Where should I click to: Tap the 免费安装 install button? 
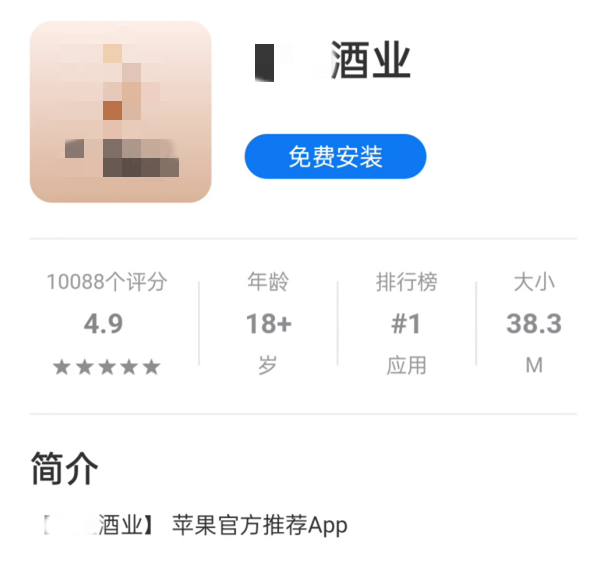tap(335, 157)
